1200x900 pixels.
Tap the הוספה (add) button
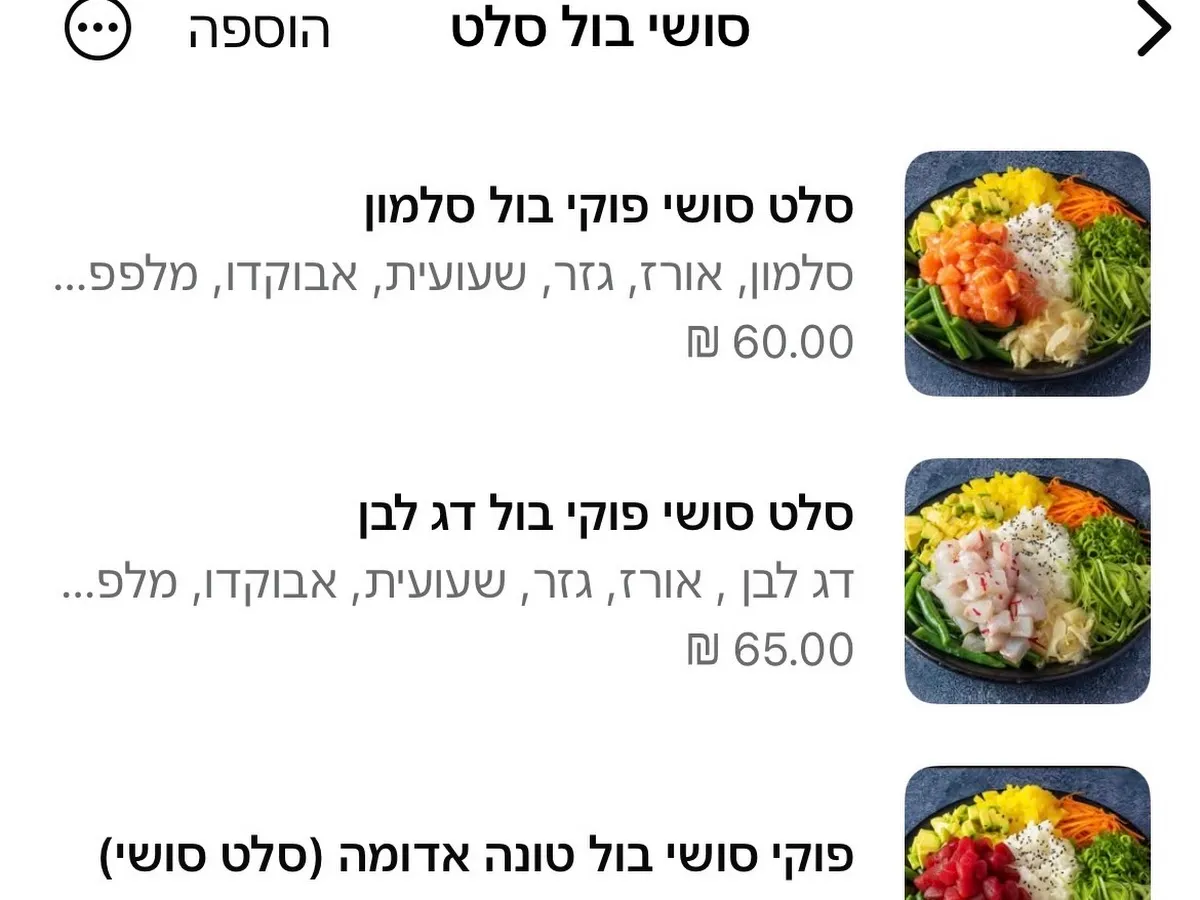(x=258, y=31)
